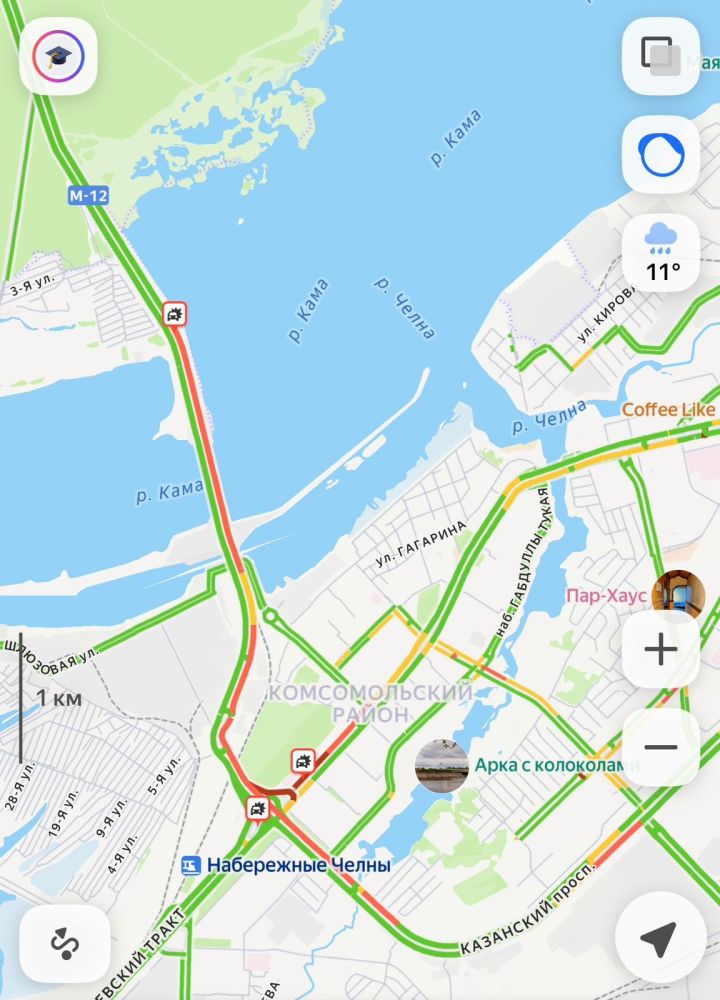Open the route planning button

[x=64, y=943]
